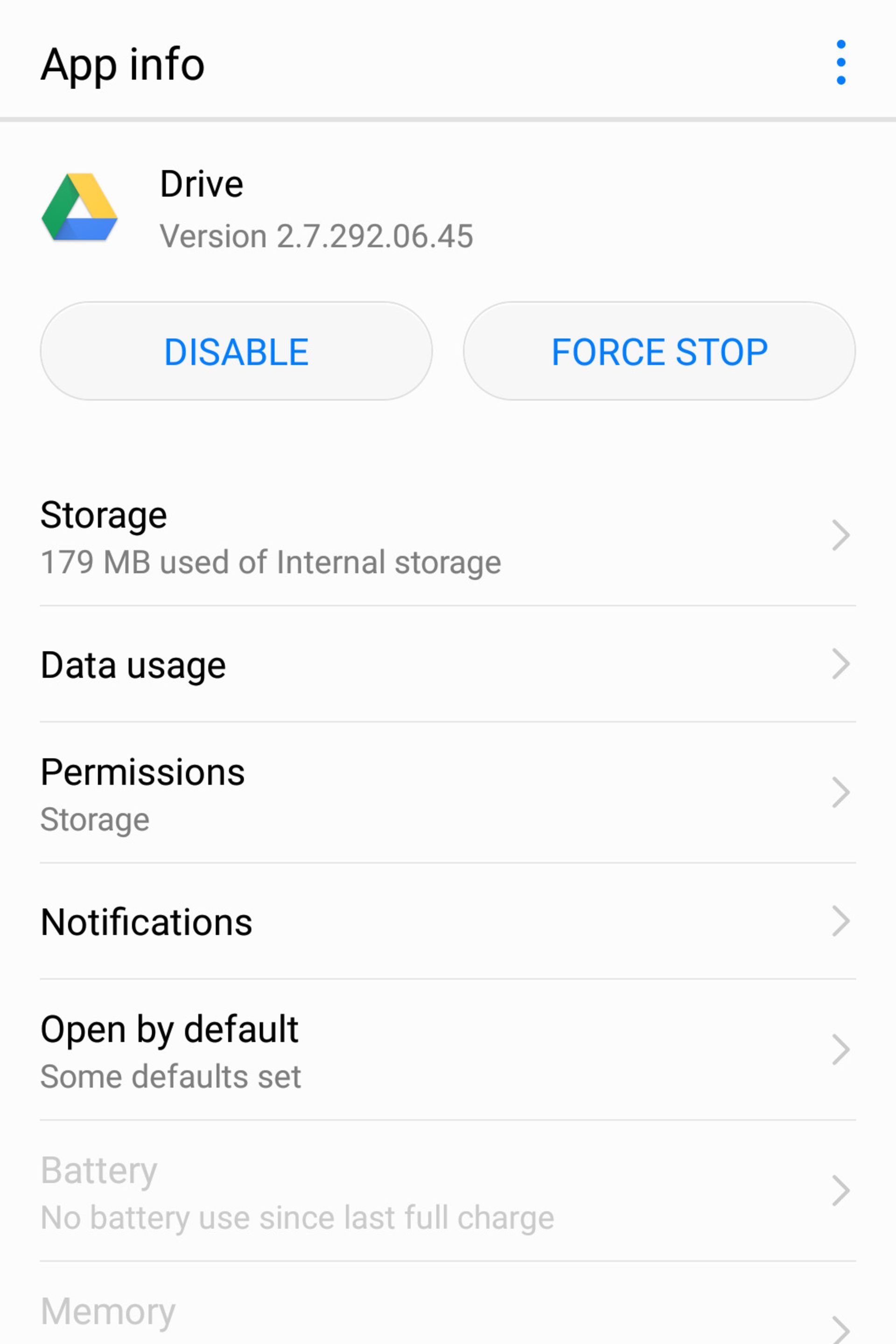This screenshot has height=1344, width=896.
Task: Open the 'Open by default' settings
Action: [447, 1050]
